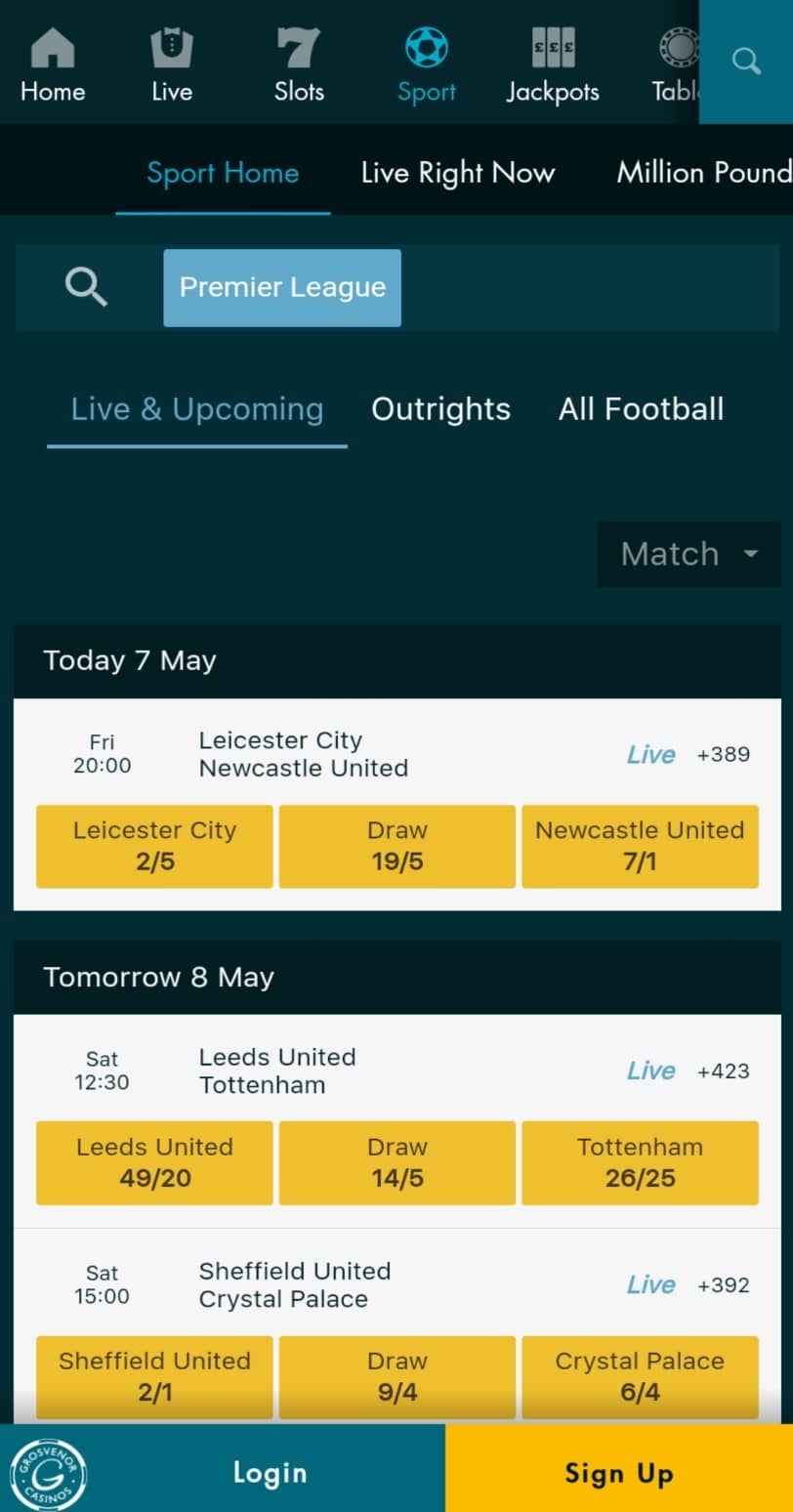Image resolution: width=793 pixels, height=1512 pixels.
Task: Bet on Leicester City at 2/5
Action: click(154, 846)
